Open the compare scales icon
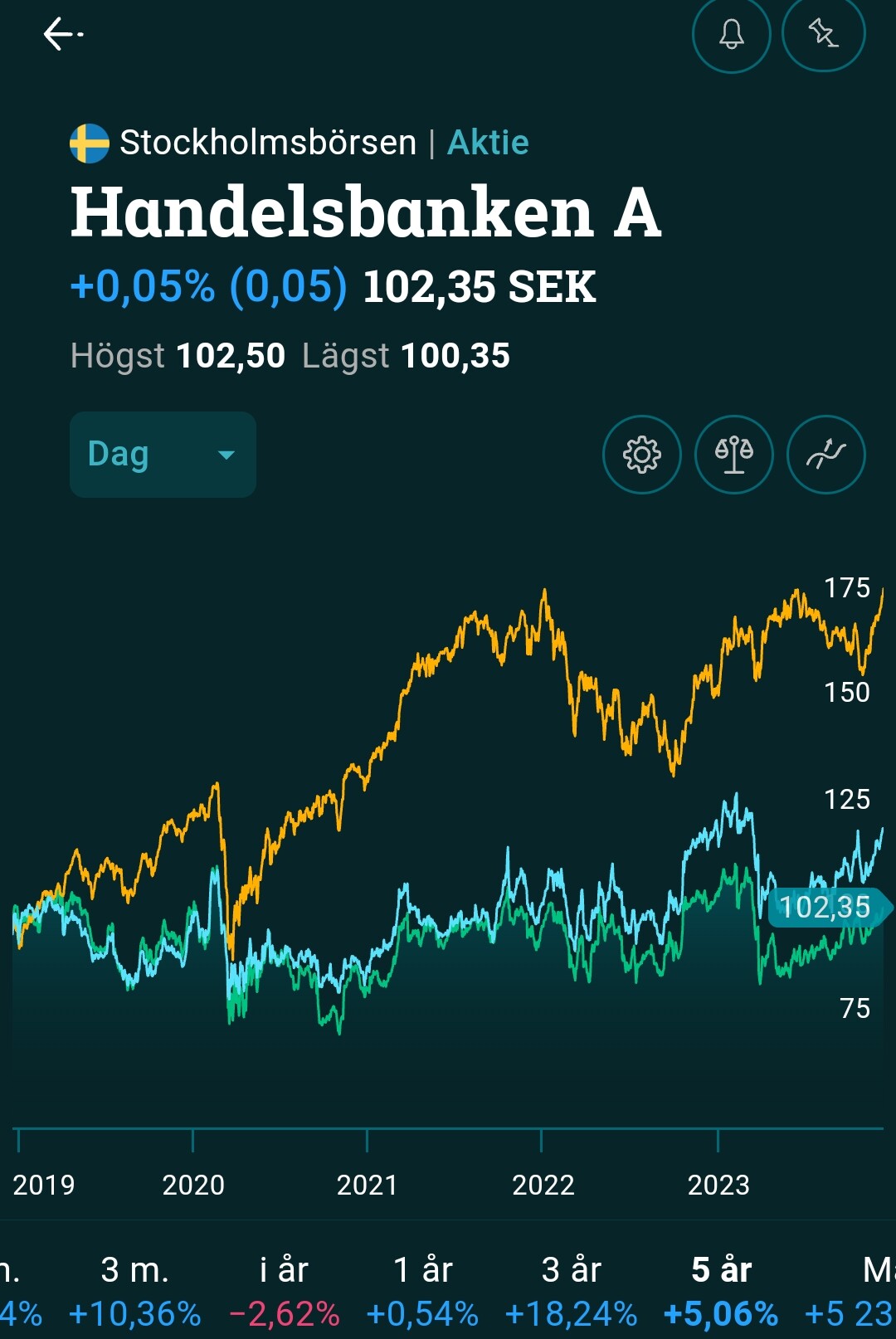The height and width of the screenshot is (1339, 896). (x=733, y=455)
